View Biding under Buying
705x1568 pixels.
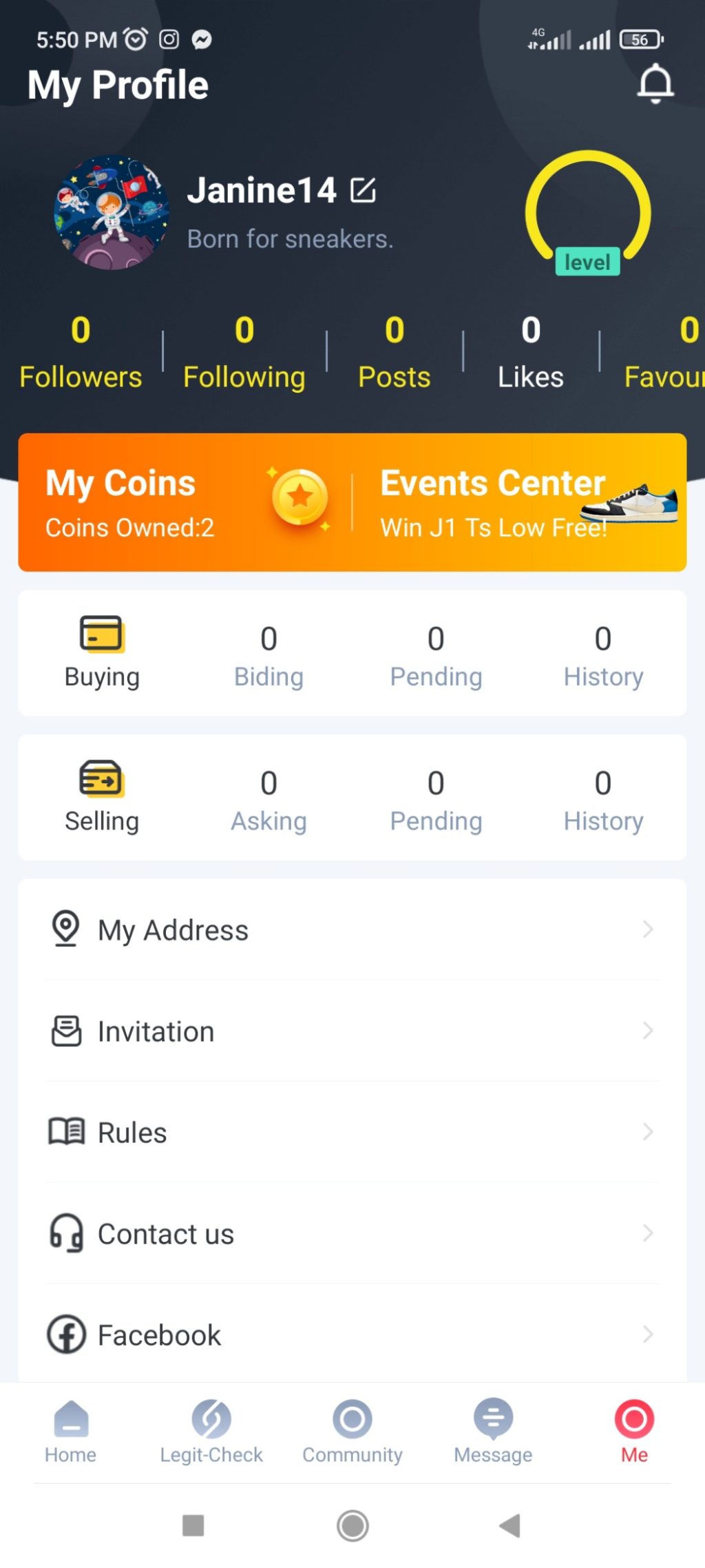tap(269, 656)
